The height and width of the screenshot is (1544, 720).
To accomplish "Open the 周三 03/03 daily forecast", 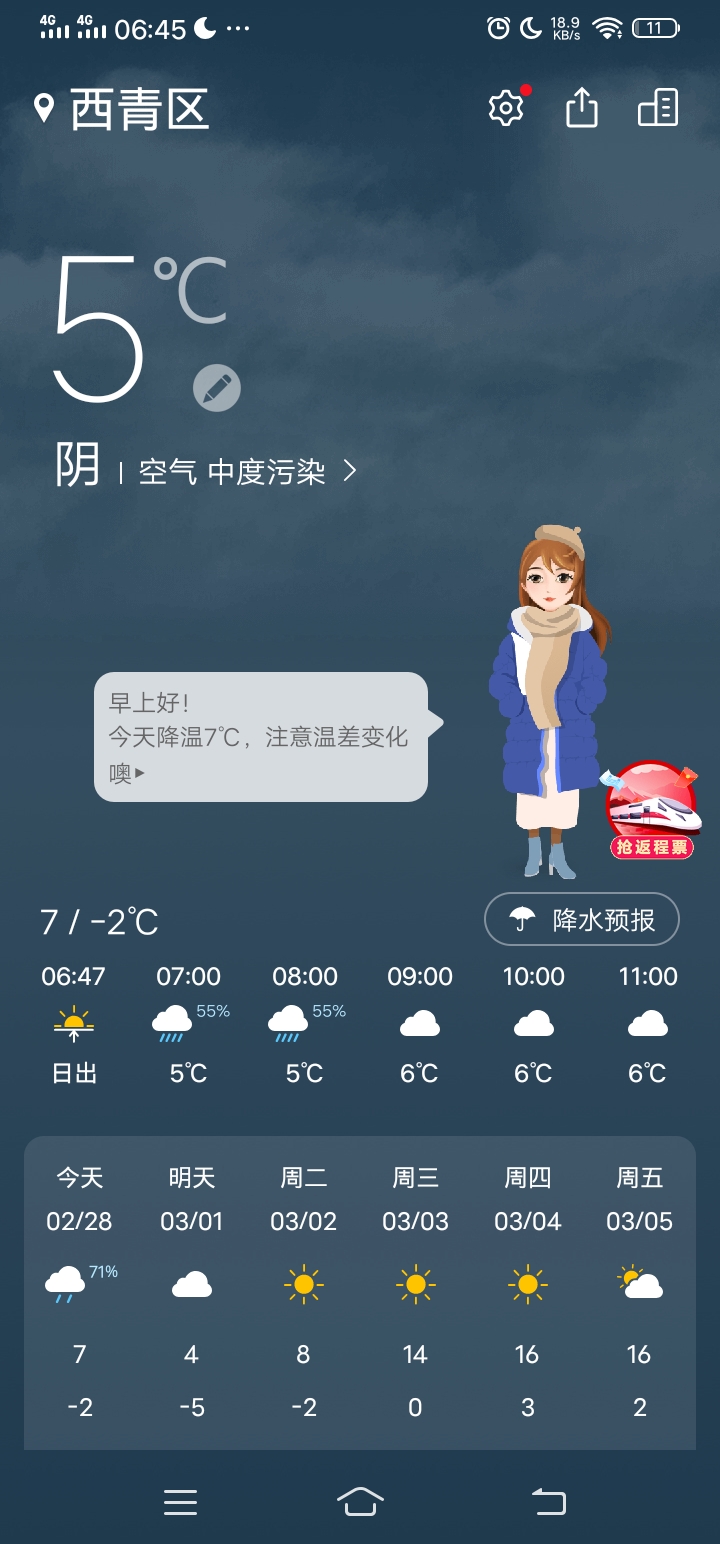I will pyautogui.click(x=415, y=1292).
